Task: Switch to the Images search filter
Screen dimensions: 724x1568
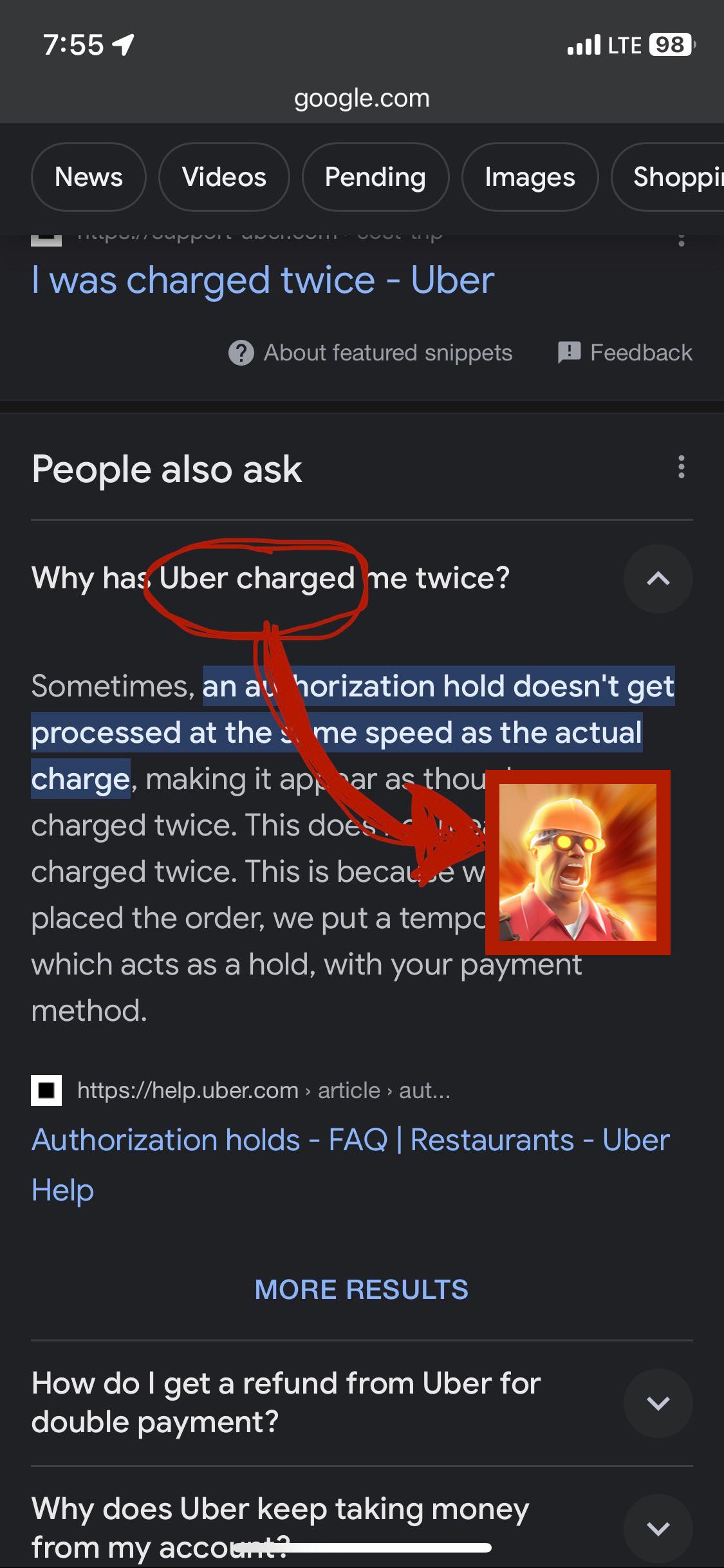Action: (x=529, y=177)
